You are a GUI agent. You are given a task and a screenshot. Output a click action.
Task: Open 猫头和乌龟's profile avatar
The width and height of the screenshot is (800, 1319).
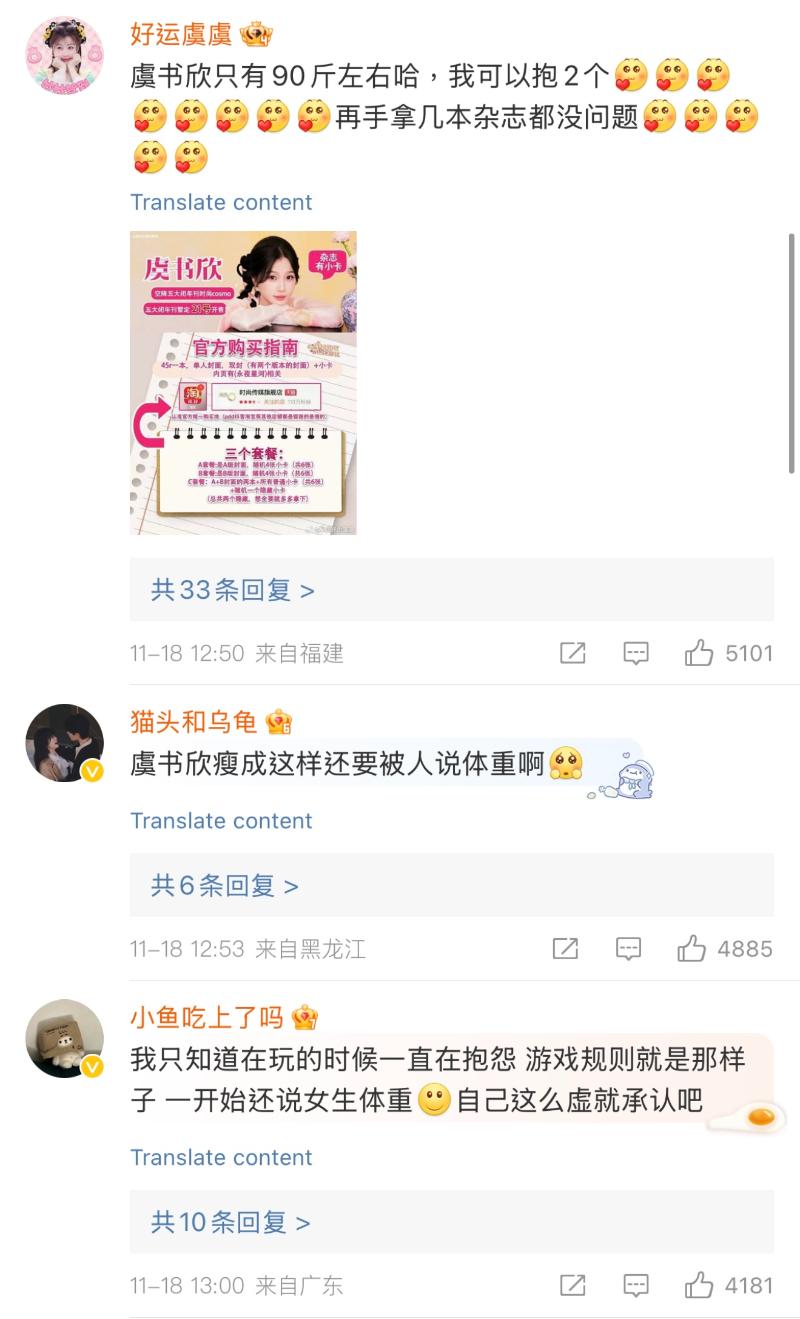pyautogui.click(x=64, y=743)
